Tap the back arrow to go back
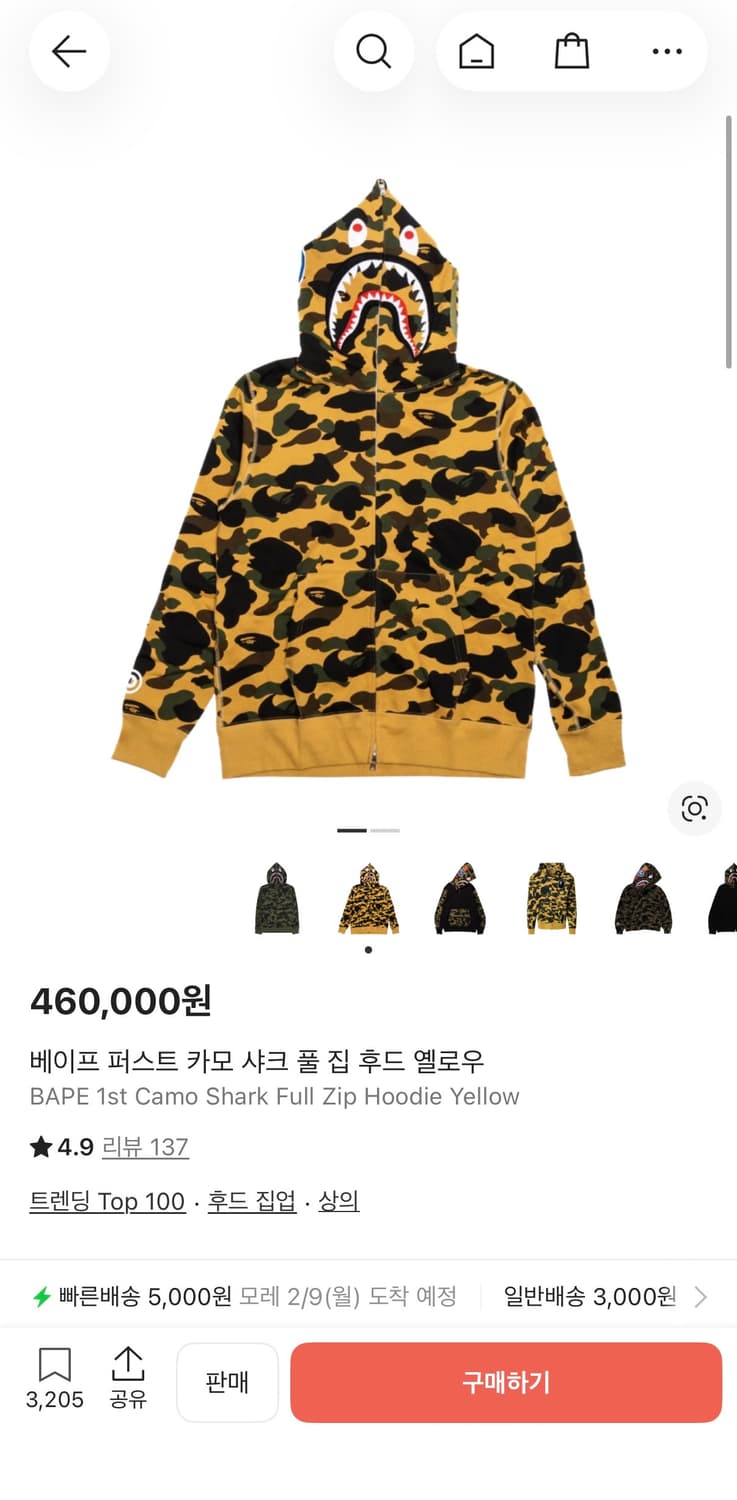737x1500 pixels. tap(69, 51)
